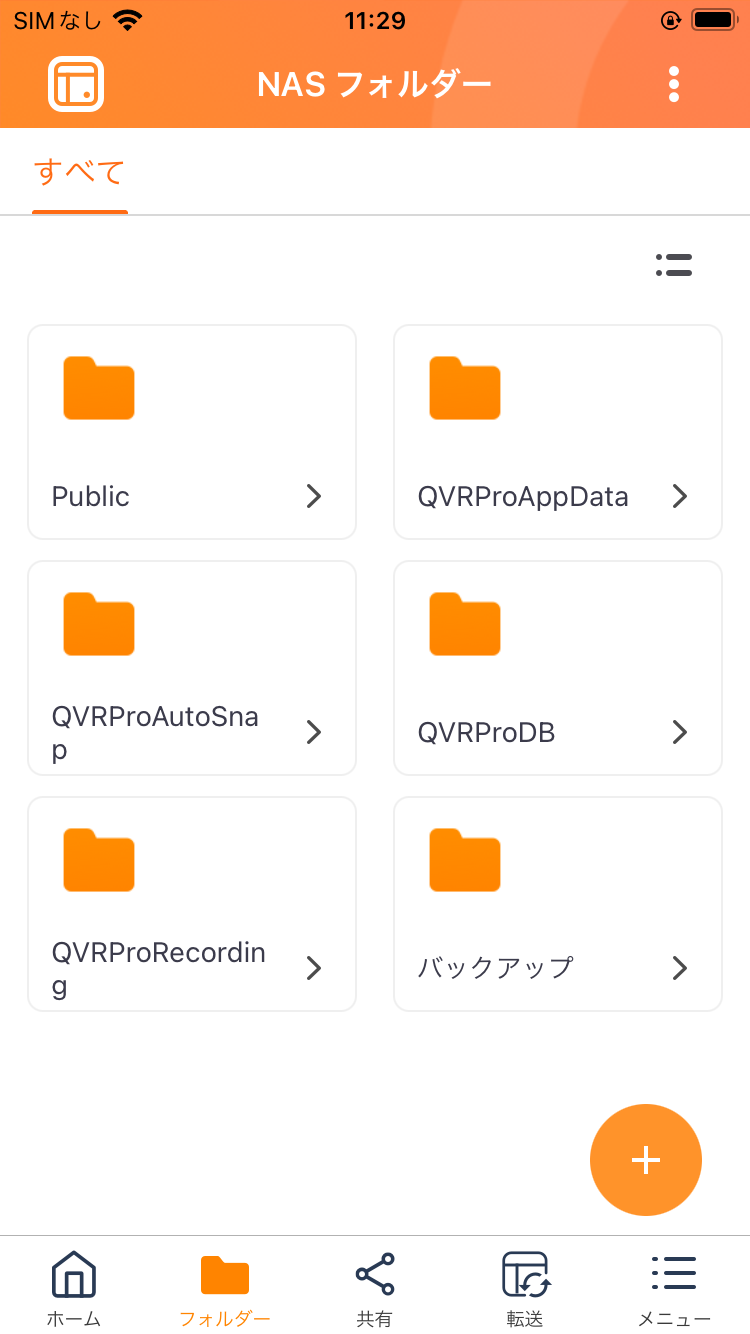The width and height of the screenshot is (750, 1334).
Task: Open the QVRProAppData folder
Action: point(557,432)
